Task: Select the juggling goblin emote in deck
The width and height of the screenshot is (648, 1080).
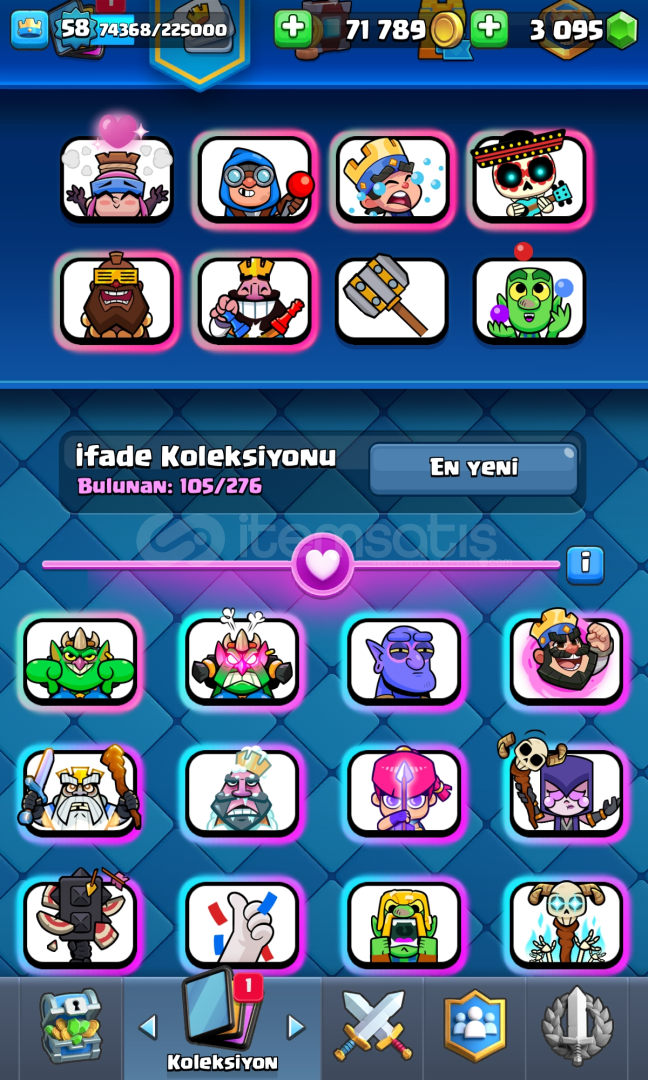Action: click(529, 300)
